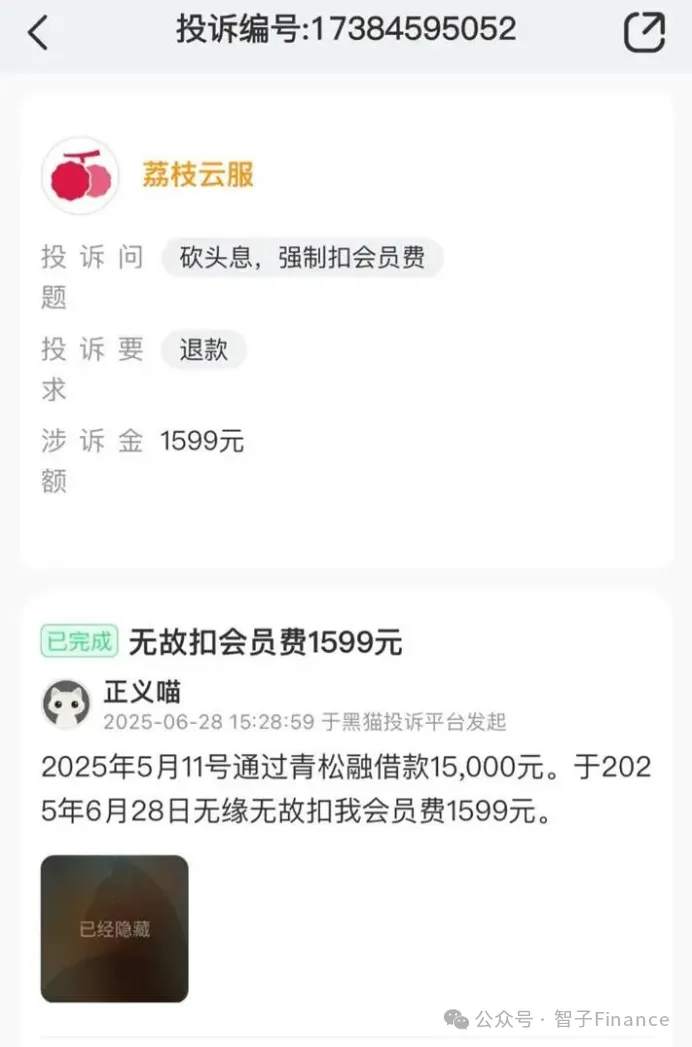
Task: Open 荔枝云服 merchant page
Action: [198, 175]
